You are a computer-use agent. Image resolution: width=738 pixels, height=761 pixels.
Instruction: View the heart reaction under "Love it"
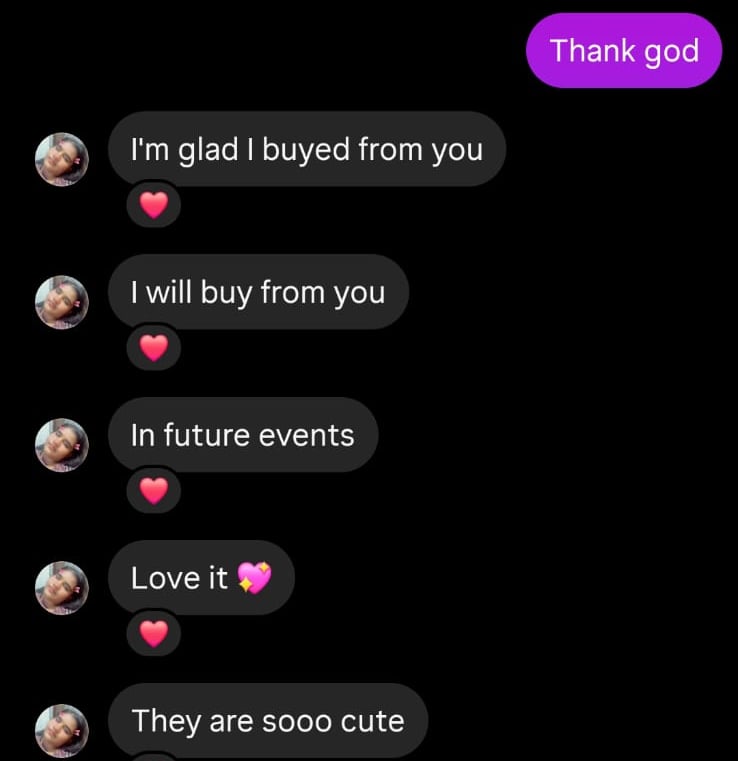[x=154, y=633]
